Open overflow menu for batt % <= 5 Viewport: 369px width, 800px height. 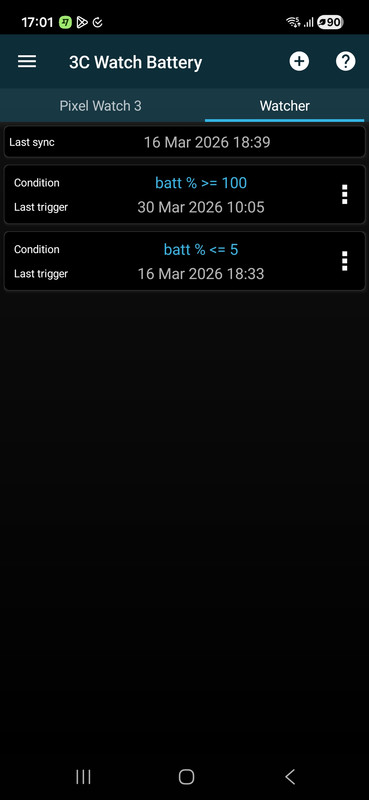(x=345, y=261)
